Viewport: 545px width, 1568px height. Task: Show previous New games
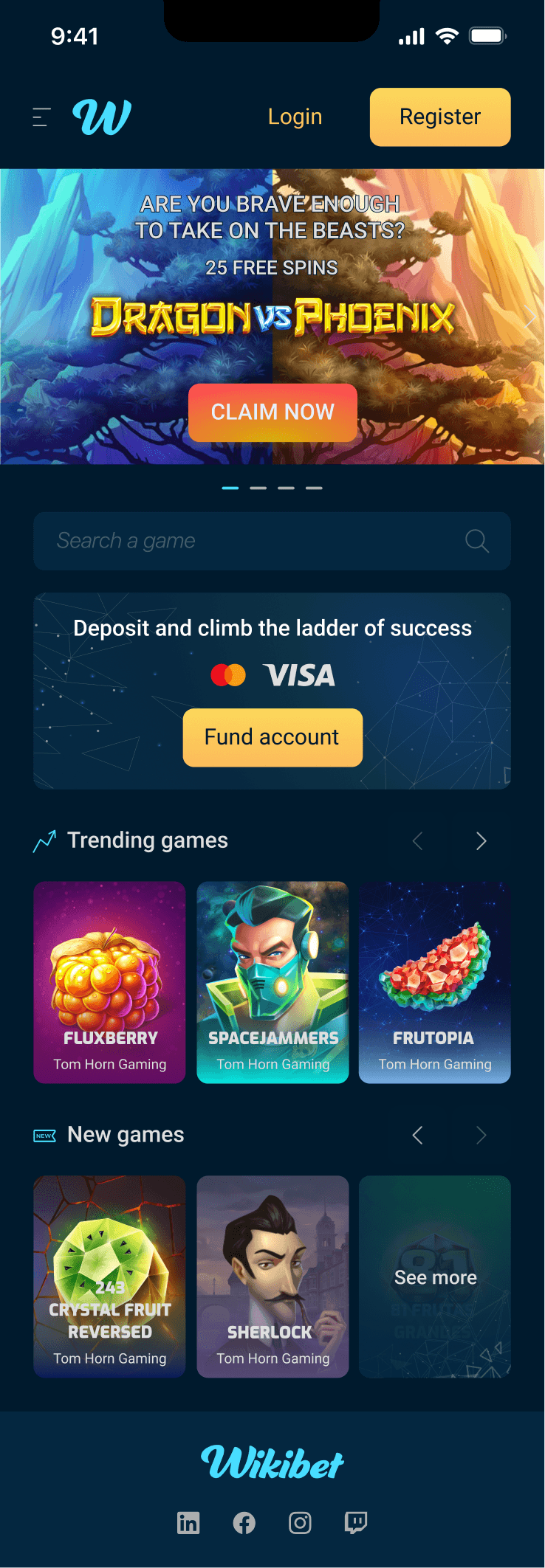(417, 1135)
